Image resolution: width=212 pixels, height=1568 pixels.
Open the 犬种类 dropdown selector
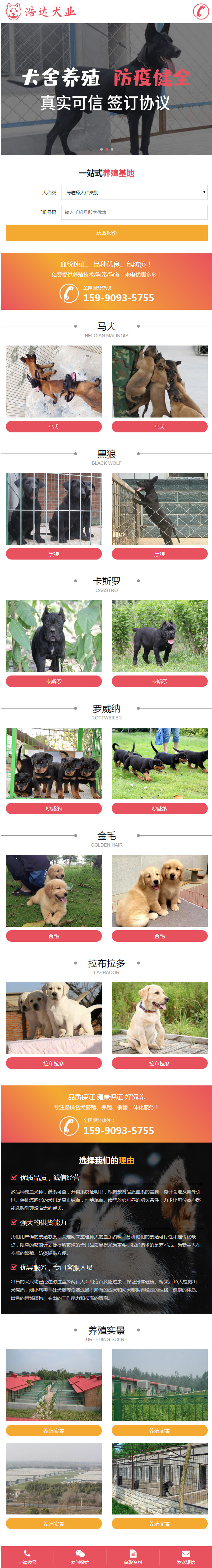[x=134, y=192]
